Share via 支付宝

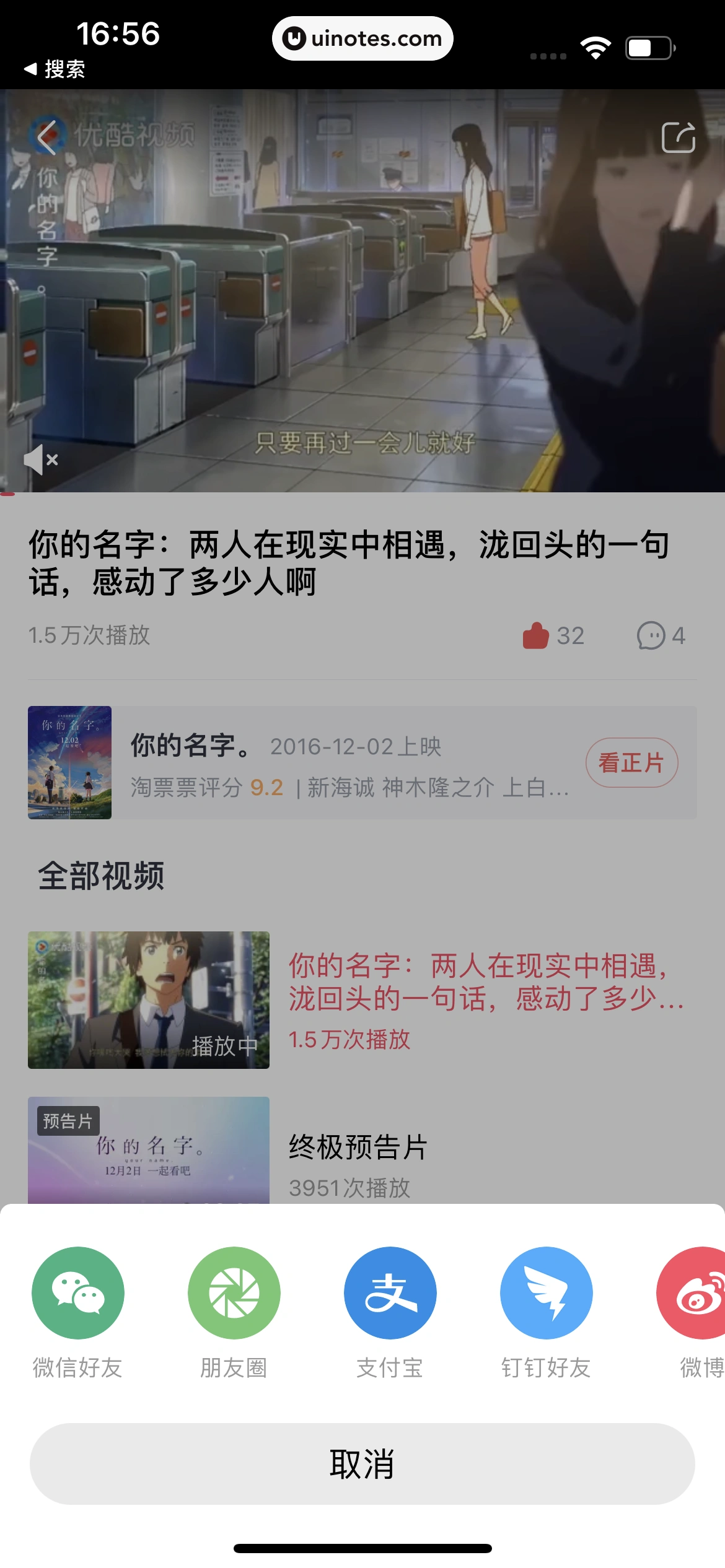coord(390,1294)
